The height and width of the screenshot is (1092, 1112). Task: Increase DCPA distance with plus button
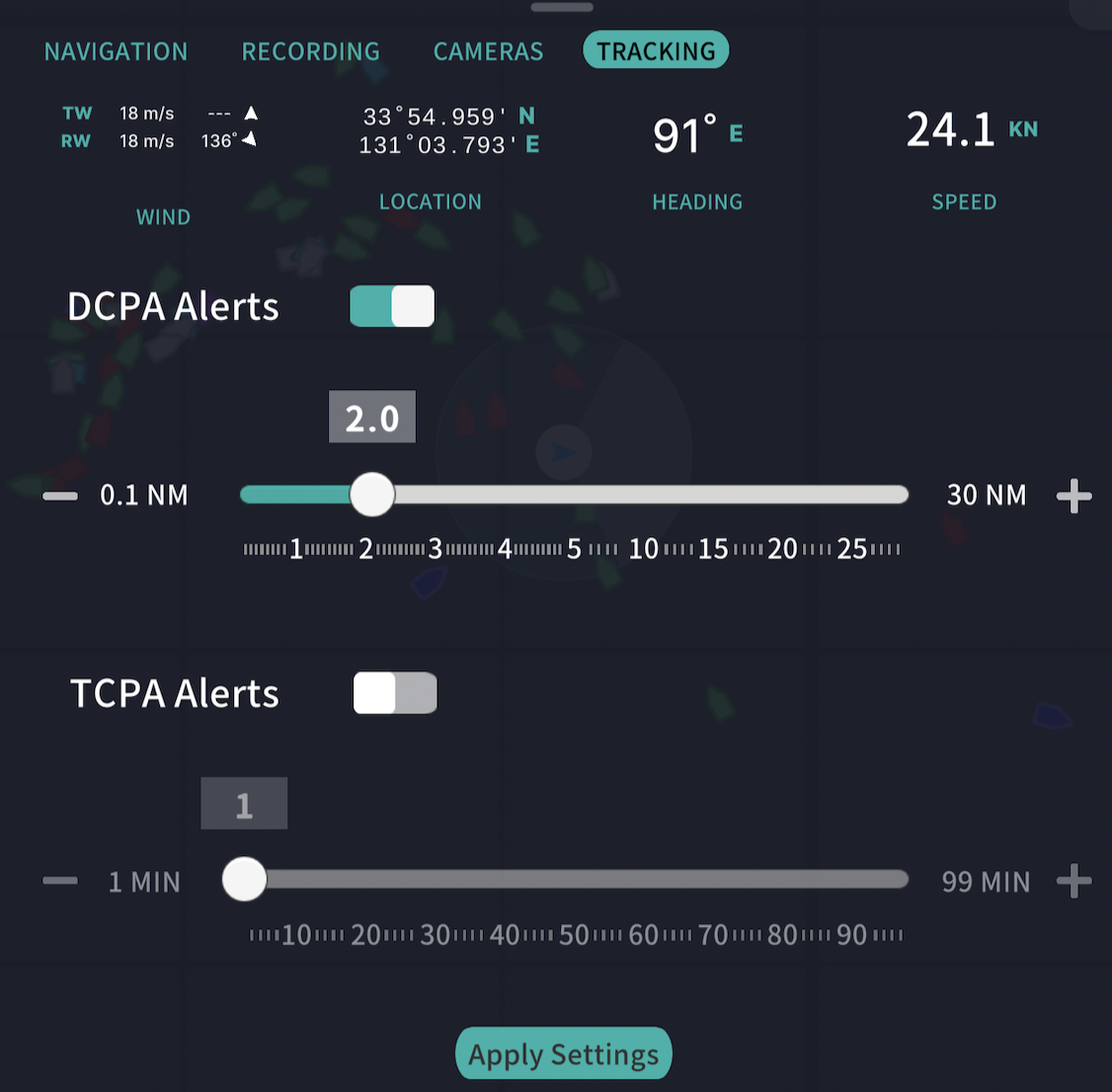(1073, 496)
